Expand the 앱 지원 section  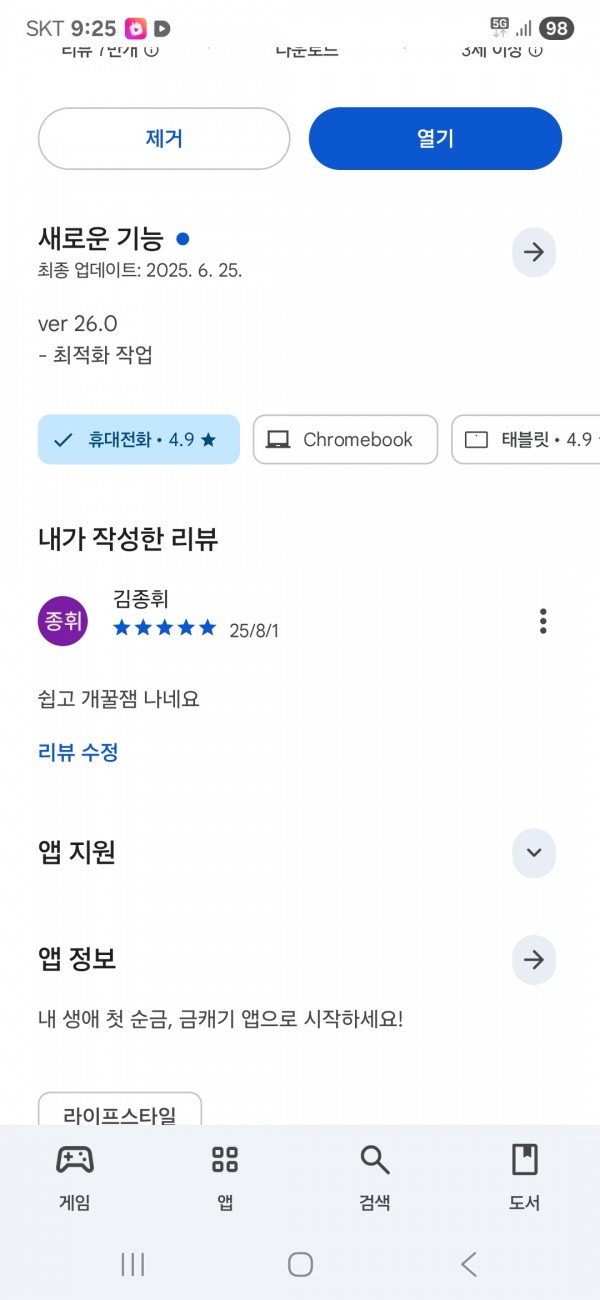(534, 853)
